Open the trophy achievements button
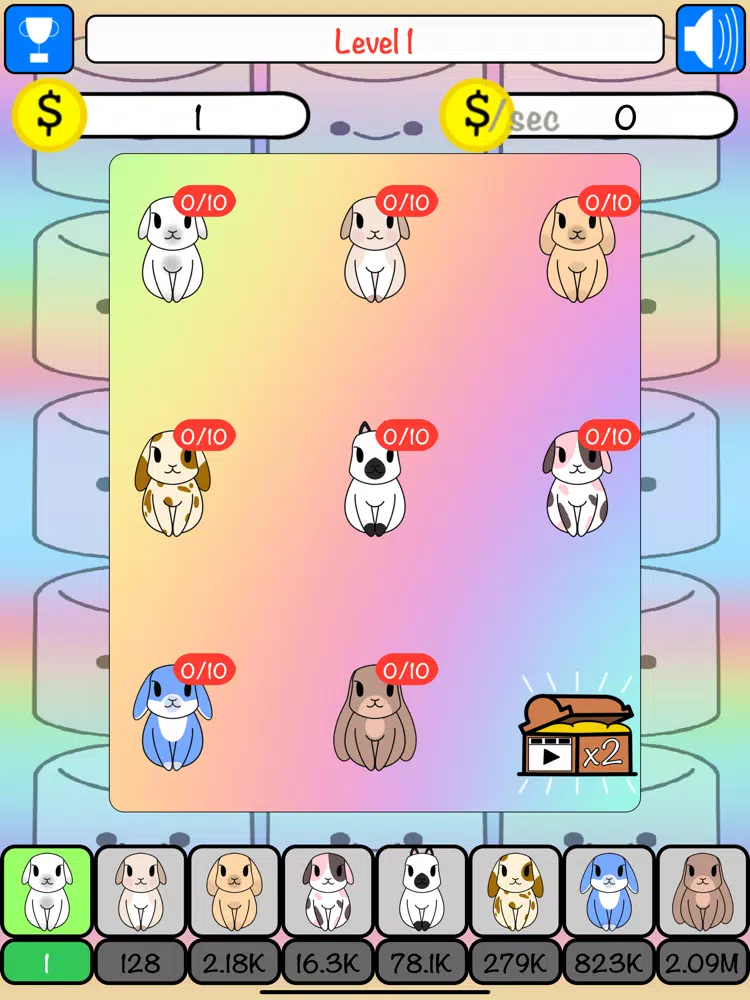 pos(39,39)
